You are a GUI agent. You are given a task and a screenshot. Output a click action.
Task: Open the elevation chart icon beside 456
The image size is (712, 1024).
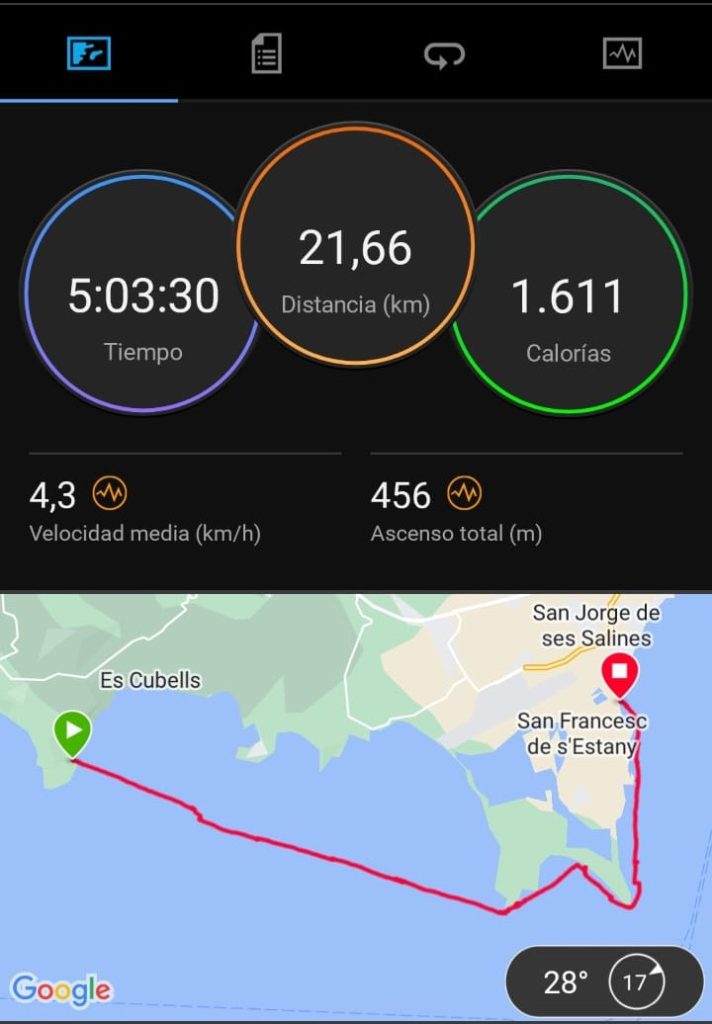464,493
